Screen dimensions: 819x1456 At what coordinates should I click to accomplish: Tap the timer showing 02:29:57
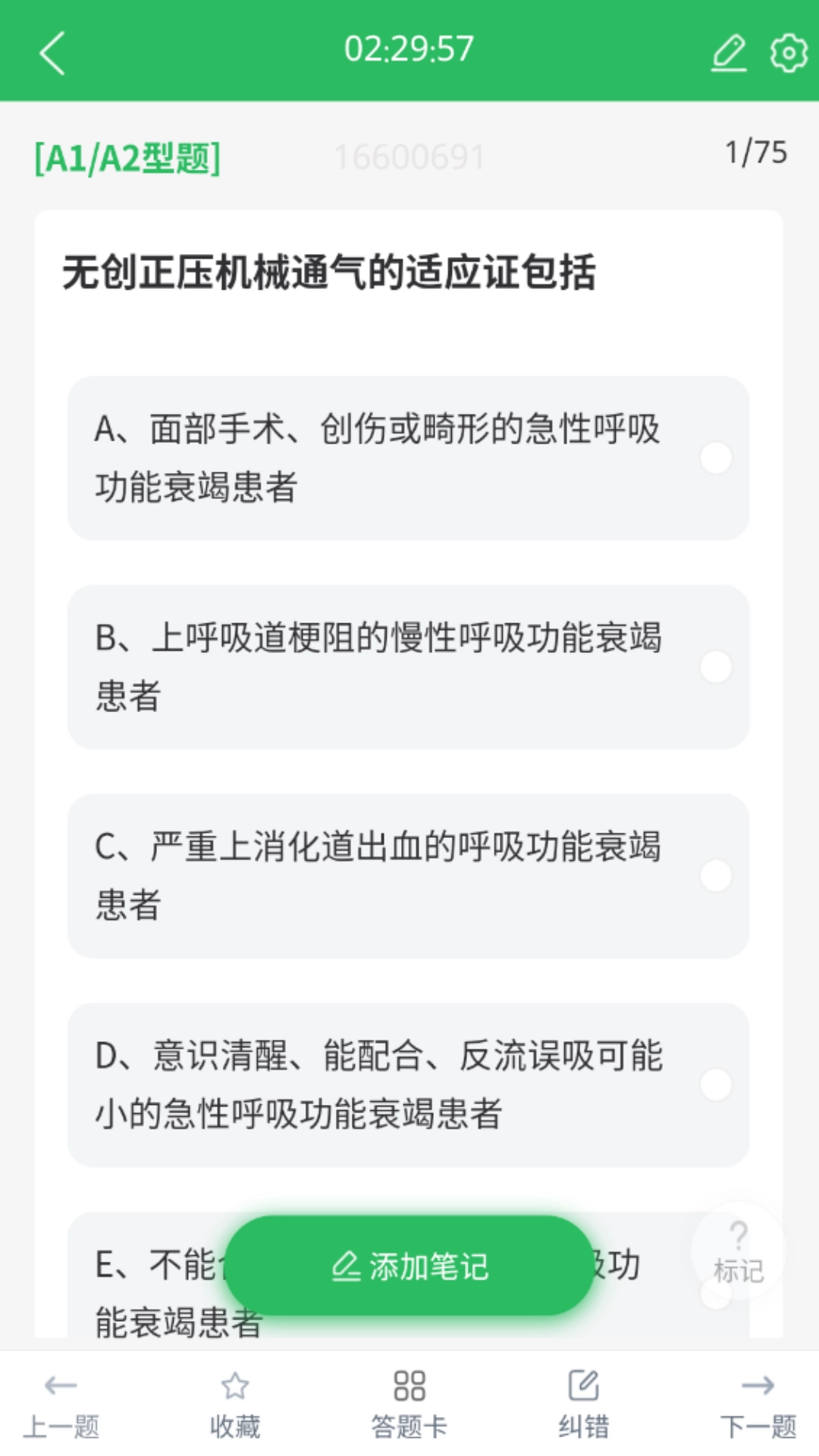pos(409,47)
